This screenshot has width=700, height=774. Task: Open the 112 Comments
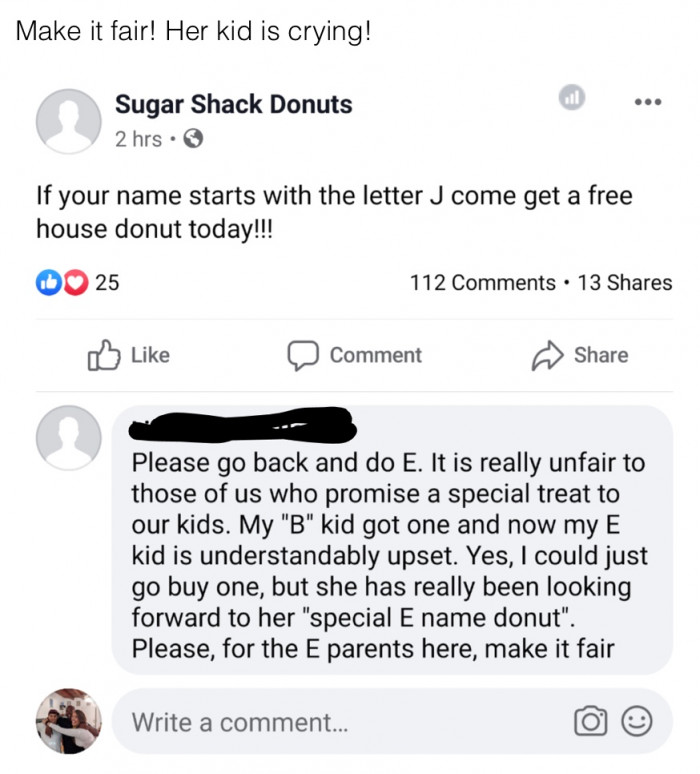pos(482,283)
